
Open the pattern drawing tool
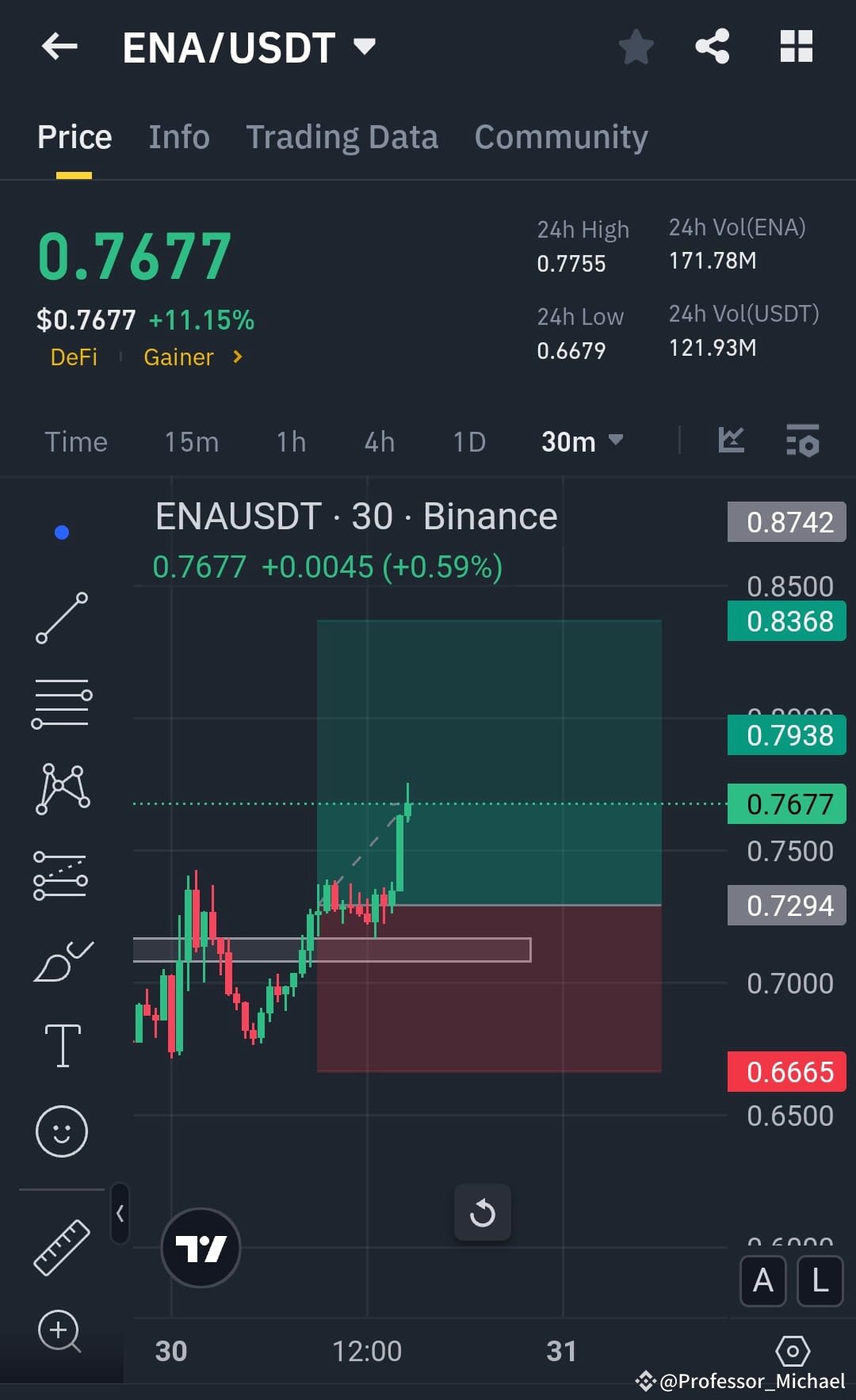point(62,788)
